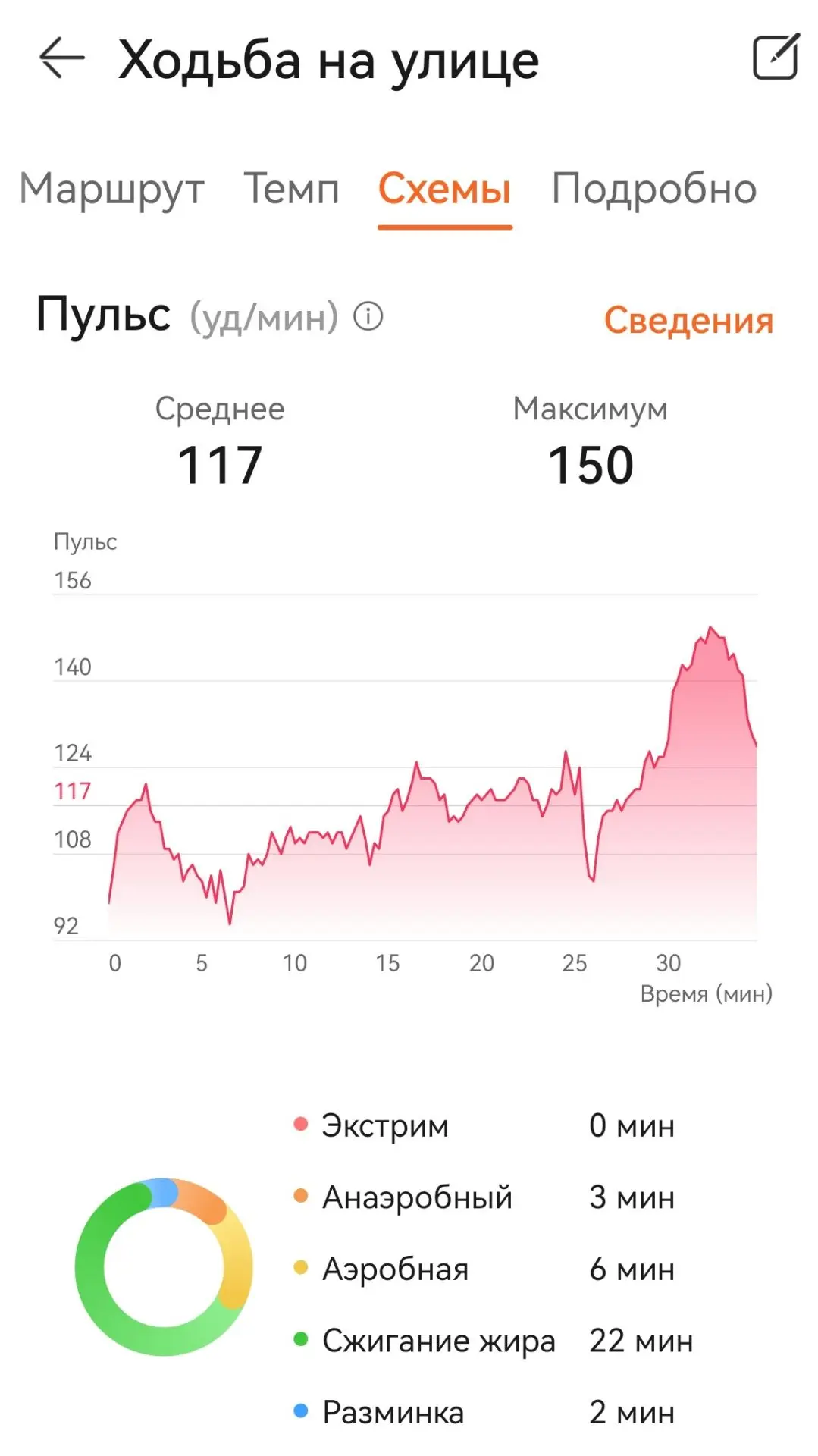
Task: Go back using the arrow
Action: (61, 58)
